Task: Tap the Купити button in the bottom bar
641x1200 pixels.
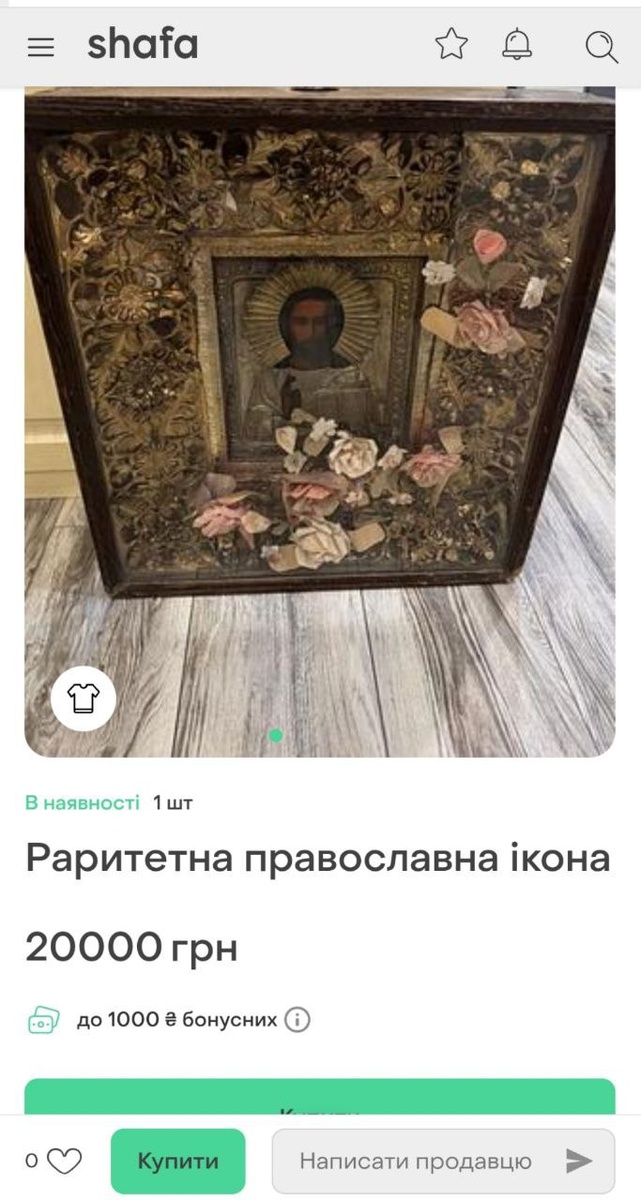Action: pos(178,1161)
